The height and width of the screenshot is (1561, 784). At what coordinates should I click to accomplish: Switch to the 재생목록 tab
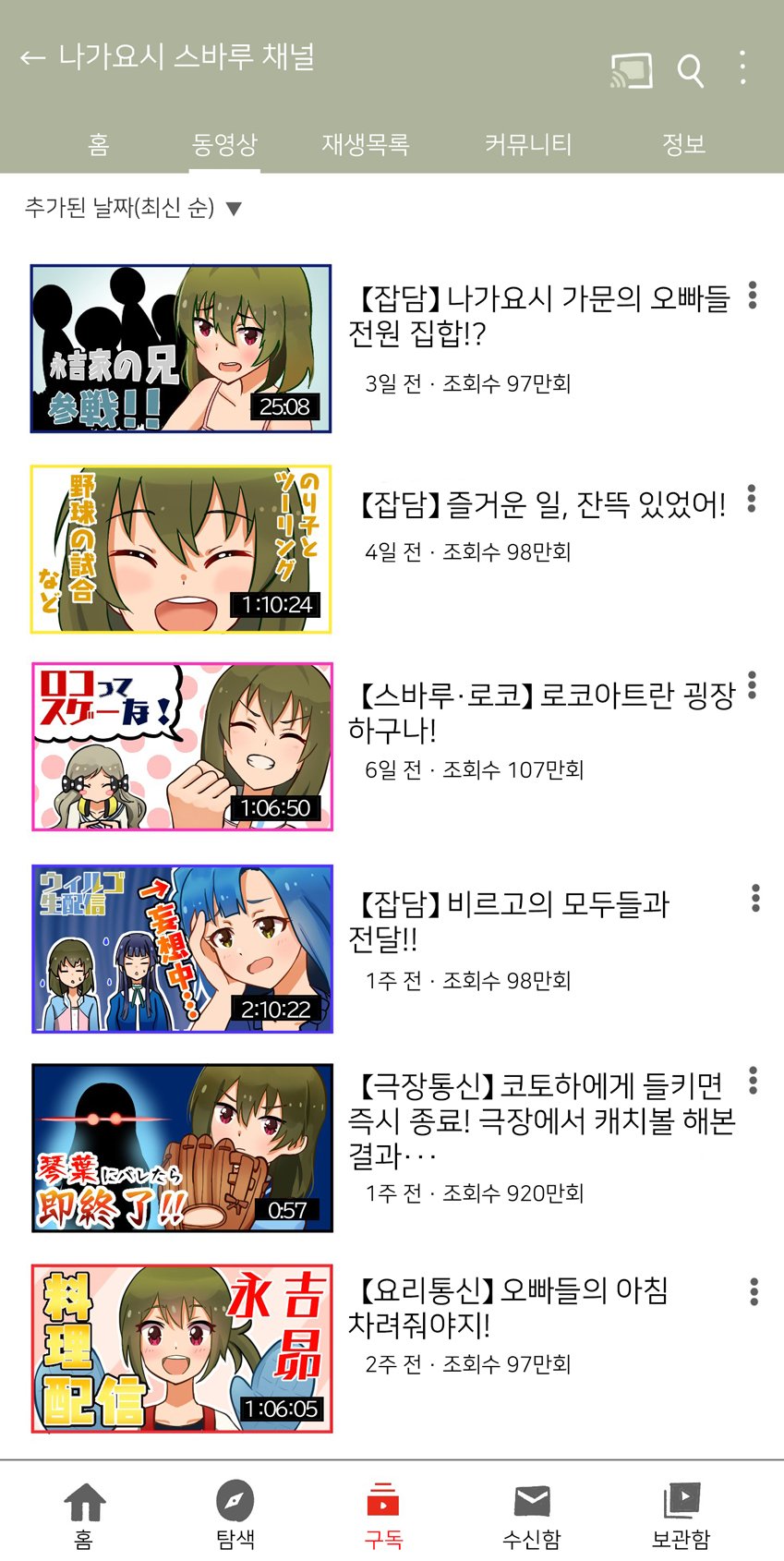[x=365, y=144]
